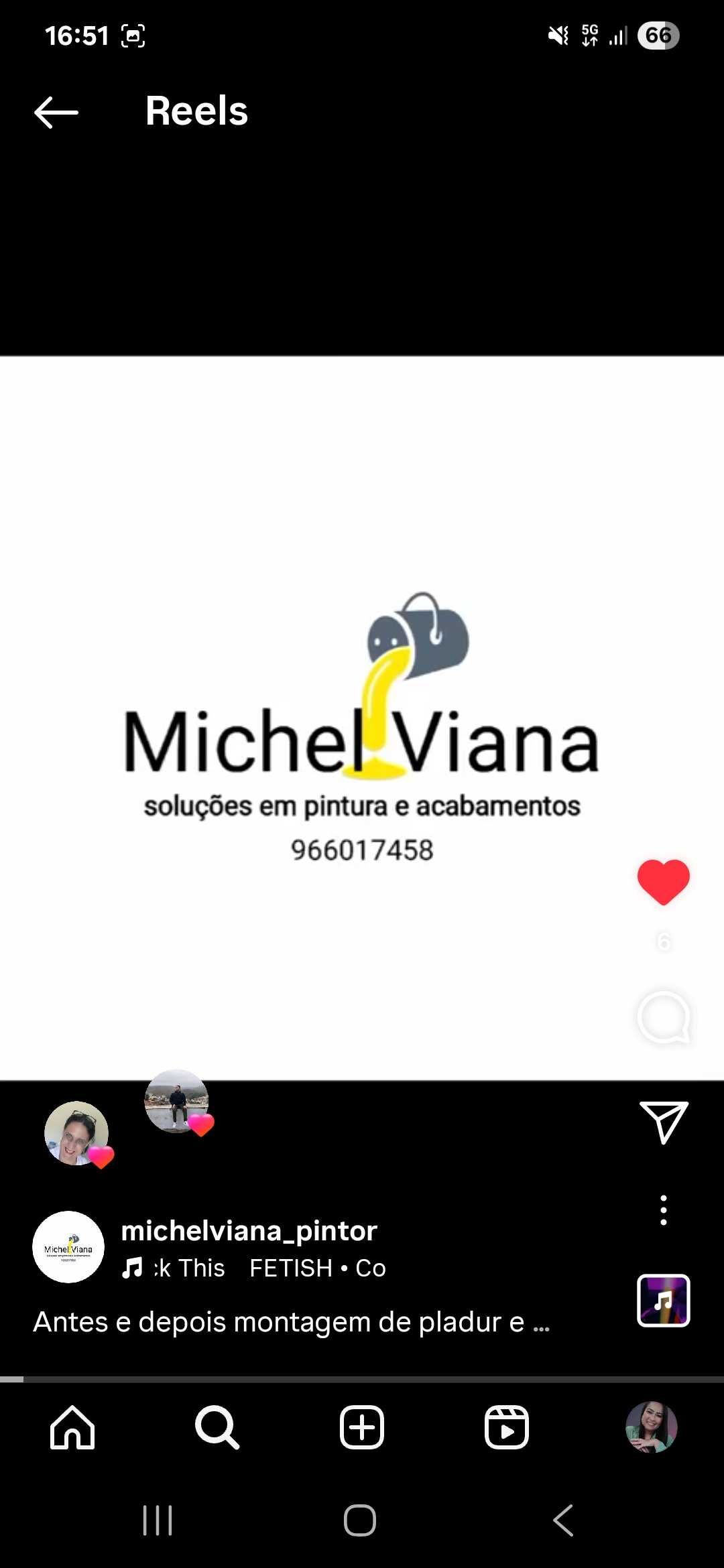Open recent apps in the navigation bar
724x1568 pixels.
click(158, 1520)
